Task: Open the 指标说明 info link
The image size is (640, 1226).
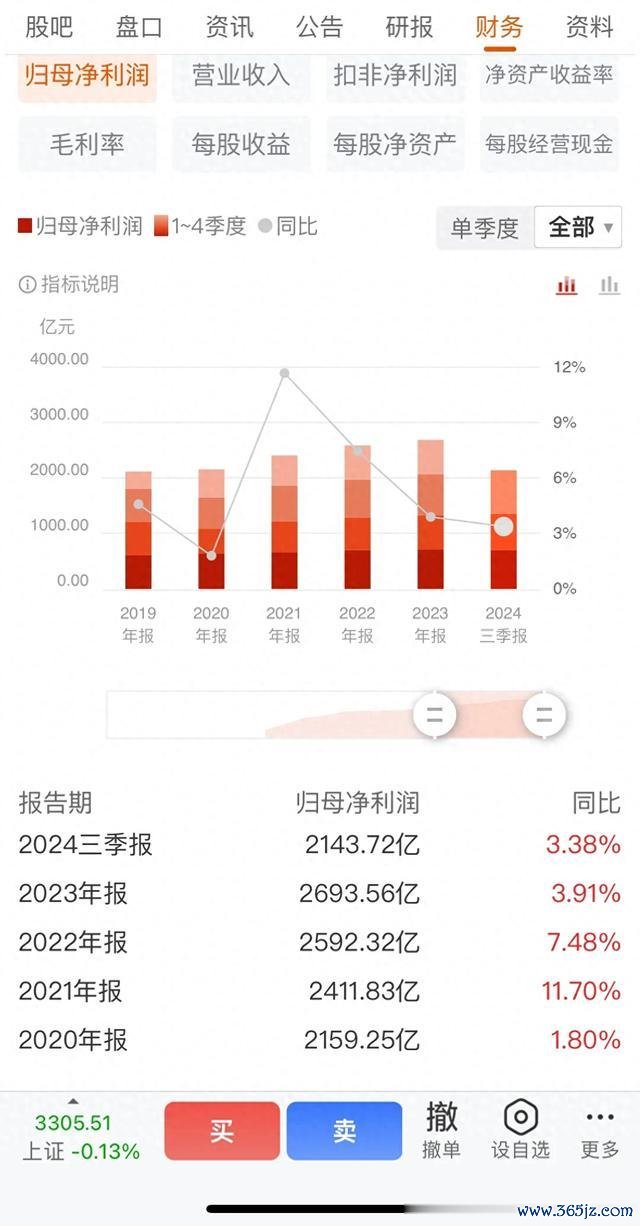Action: click(x=69, y=284)
